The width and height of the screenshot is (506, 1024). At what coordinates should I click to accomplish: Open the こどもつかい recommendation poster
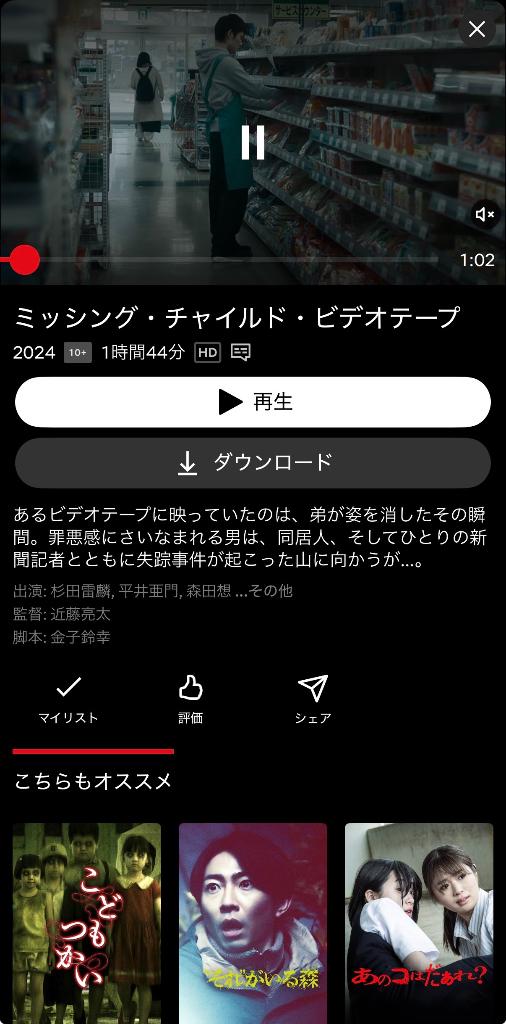coord(87,923)
